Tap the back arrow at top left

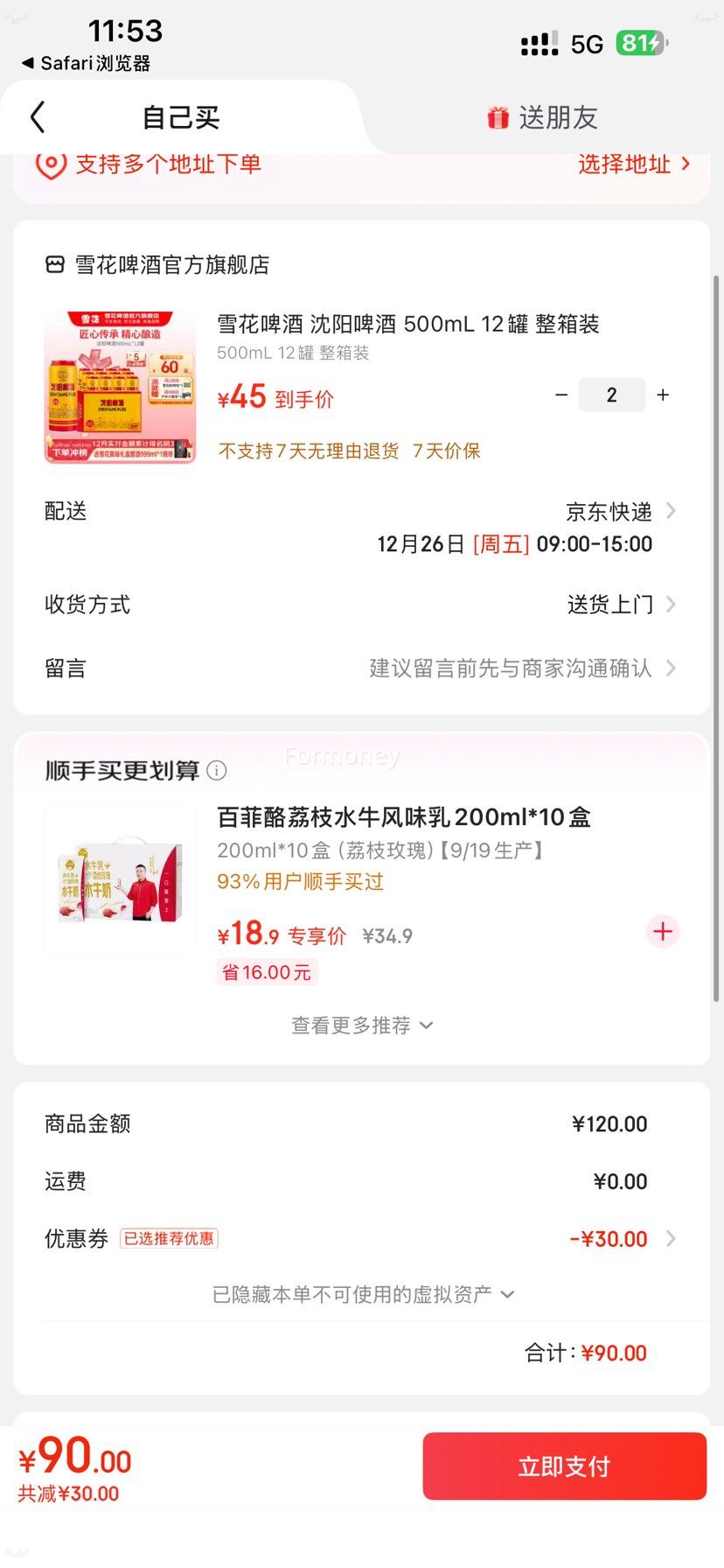point(37,115)
